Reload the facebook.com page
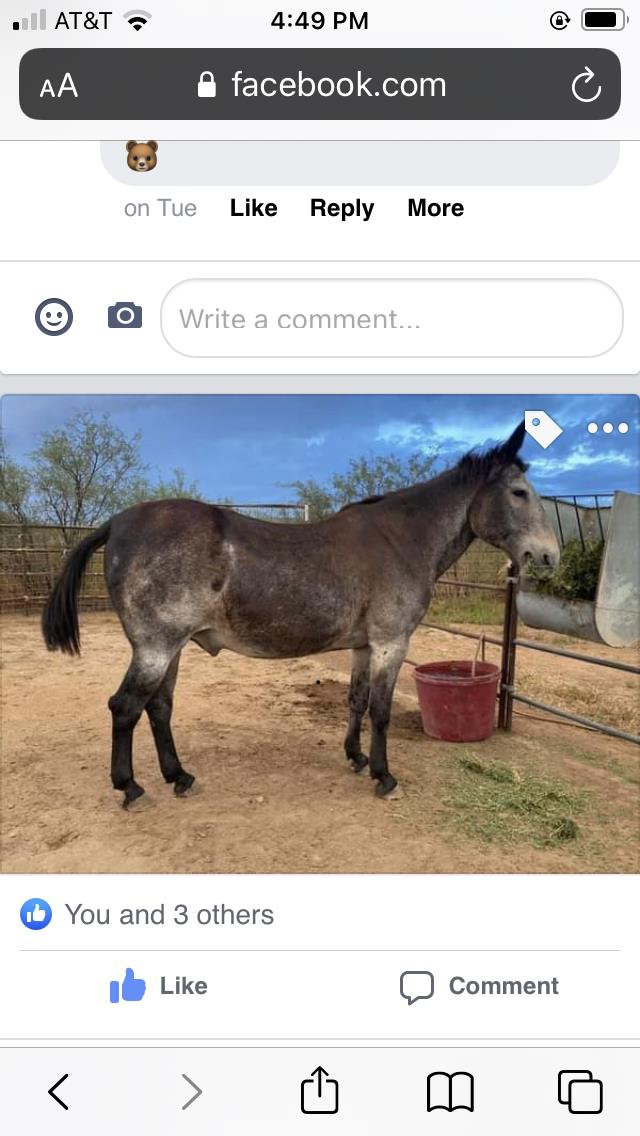Image resolution: width=640 pixels, height=1136 pixels. point(586,85)
